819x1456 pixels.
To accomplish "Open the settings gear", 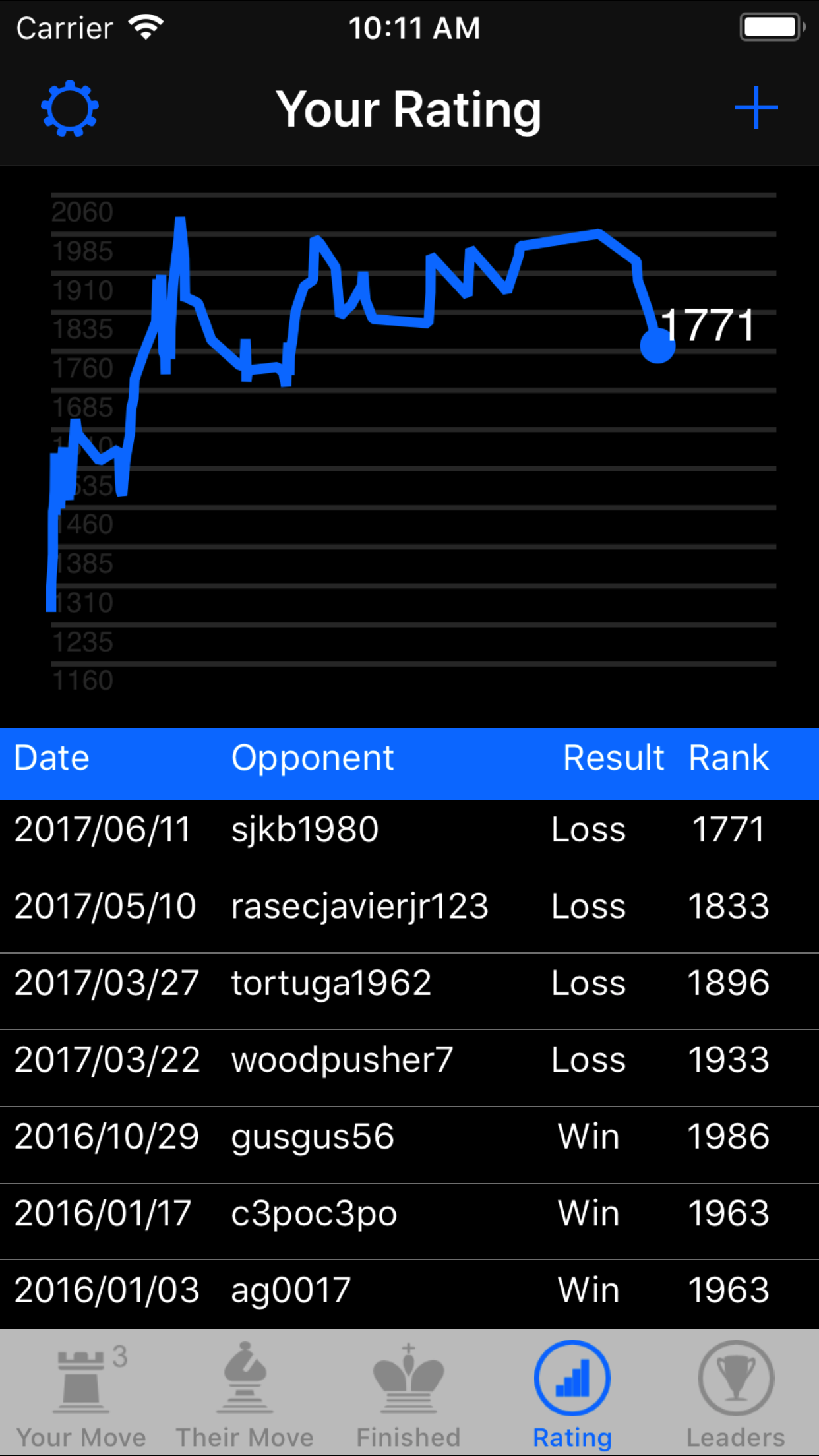I will (x=70, y=109).
